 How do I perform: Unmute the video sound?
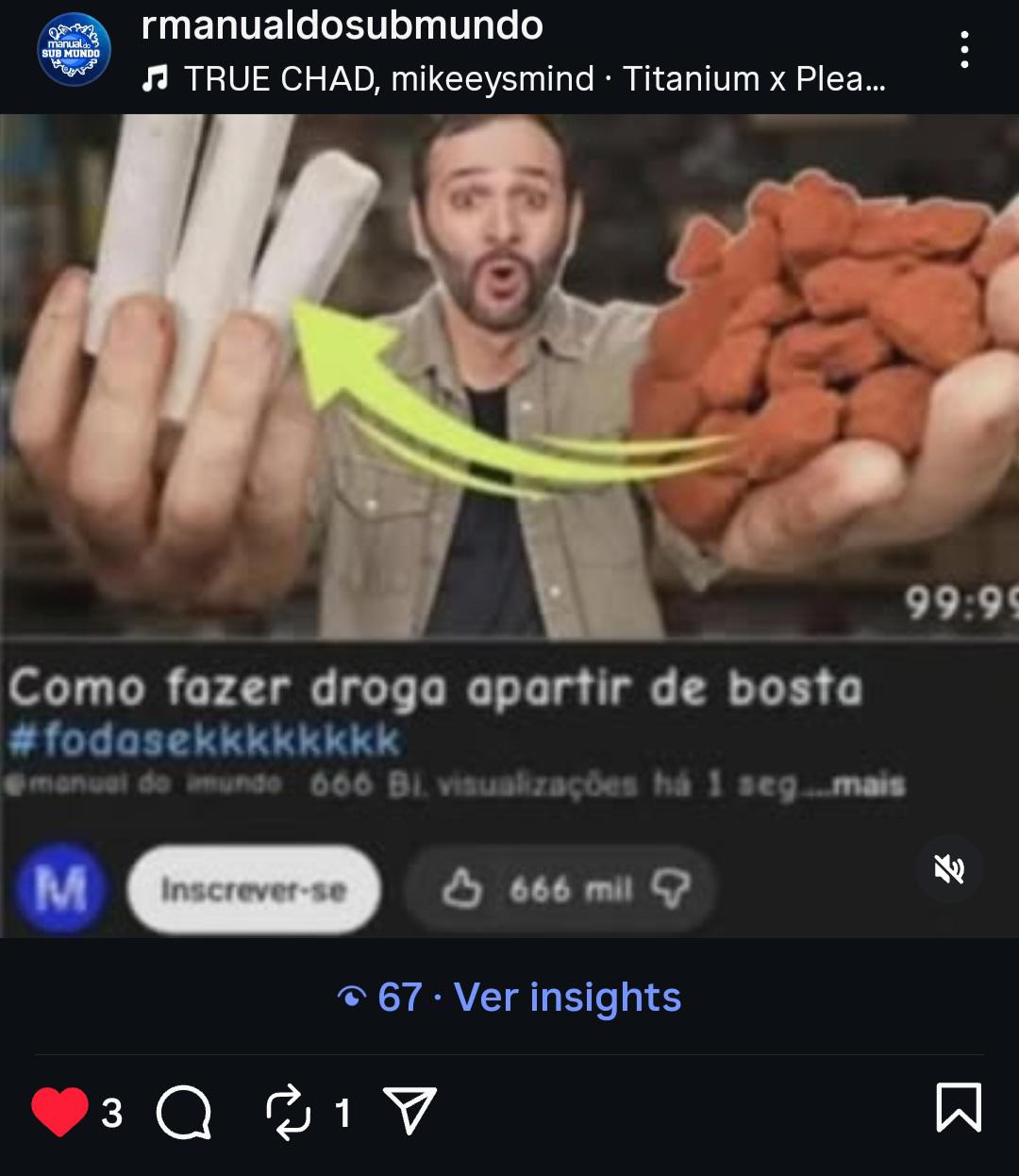[949, 869]
